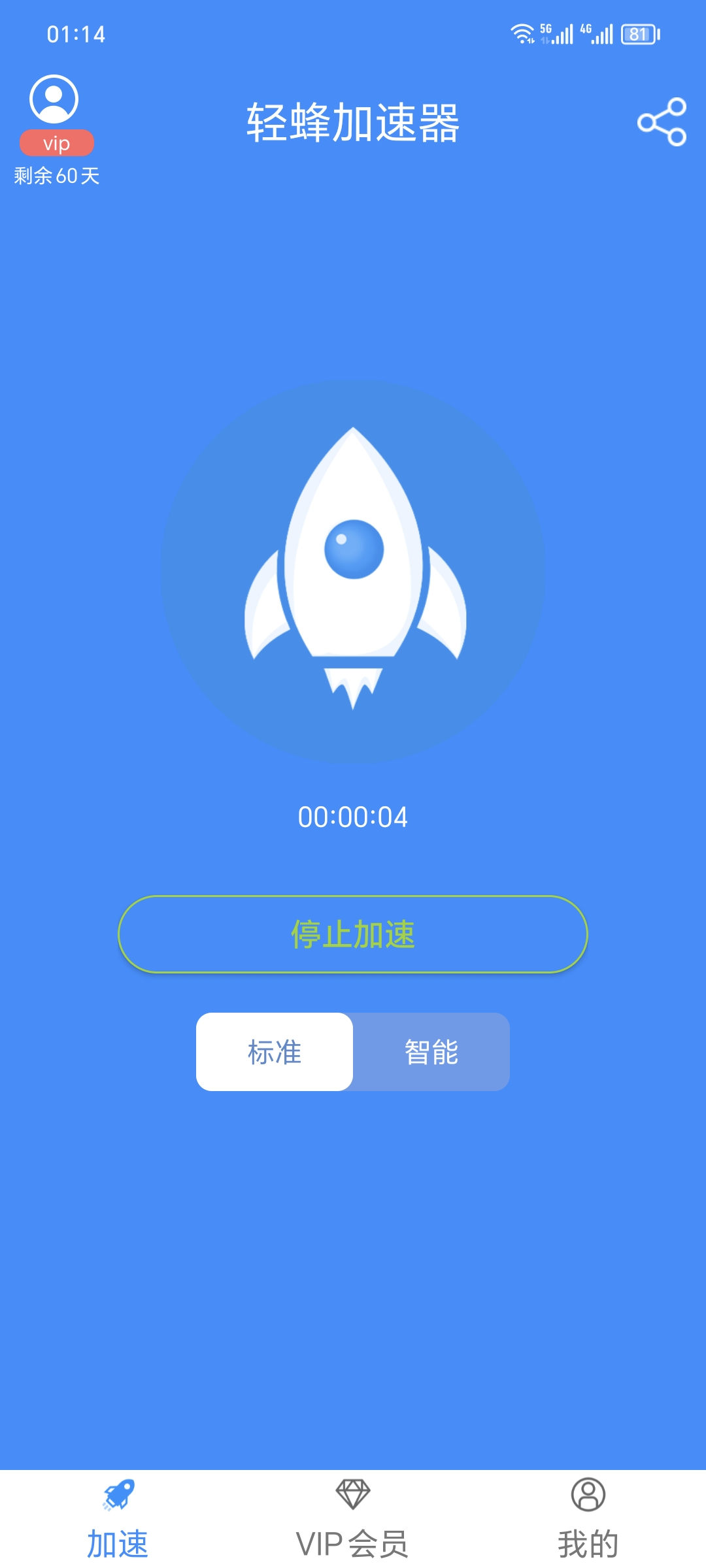Stop acceleration with 停止加速 button
706x1568 pixels.
point(353,934)
